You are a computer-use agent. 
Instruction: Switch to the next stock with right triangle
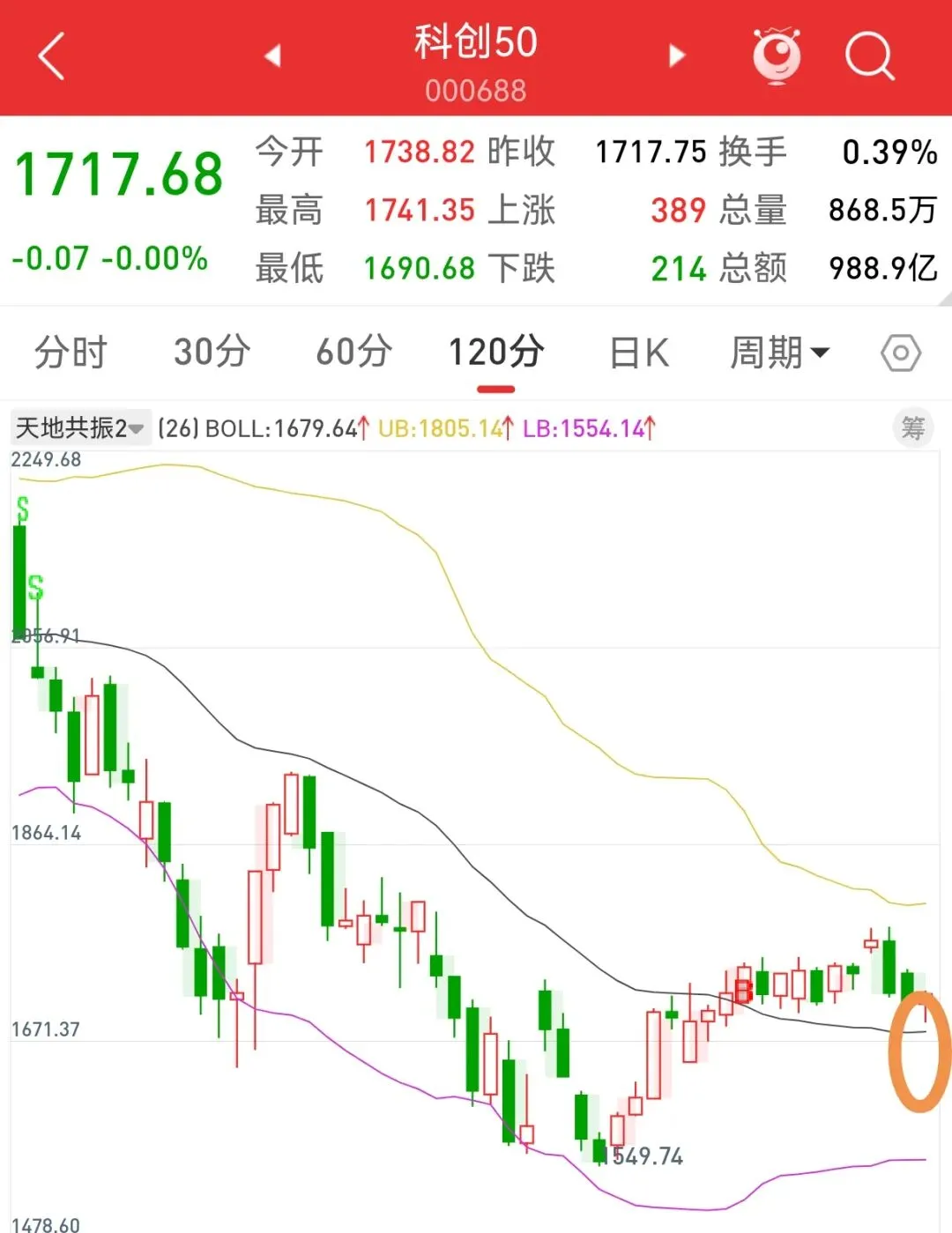pos(676,56)
